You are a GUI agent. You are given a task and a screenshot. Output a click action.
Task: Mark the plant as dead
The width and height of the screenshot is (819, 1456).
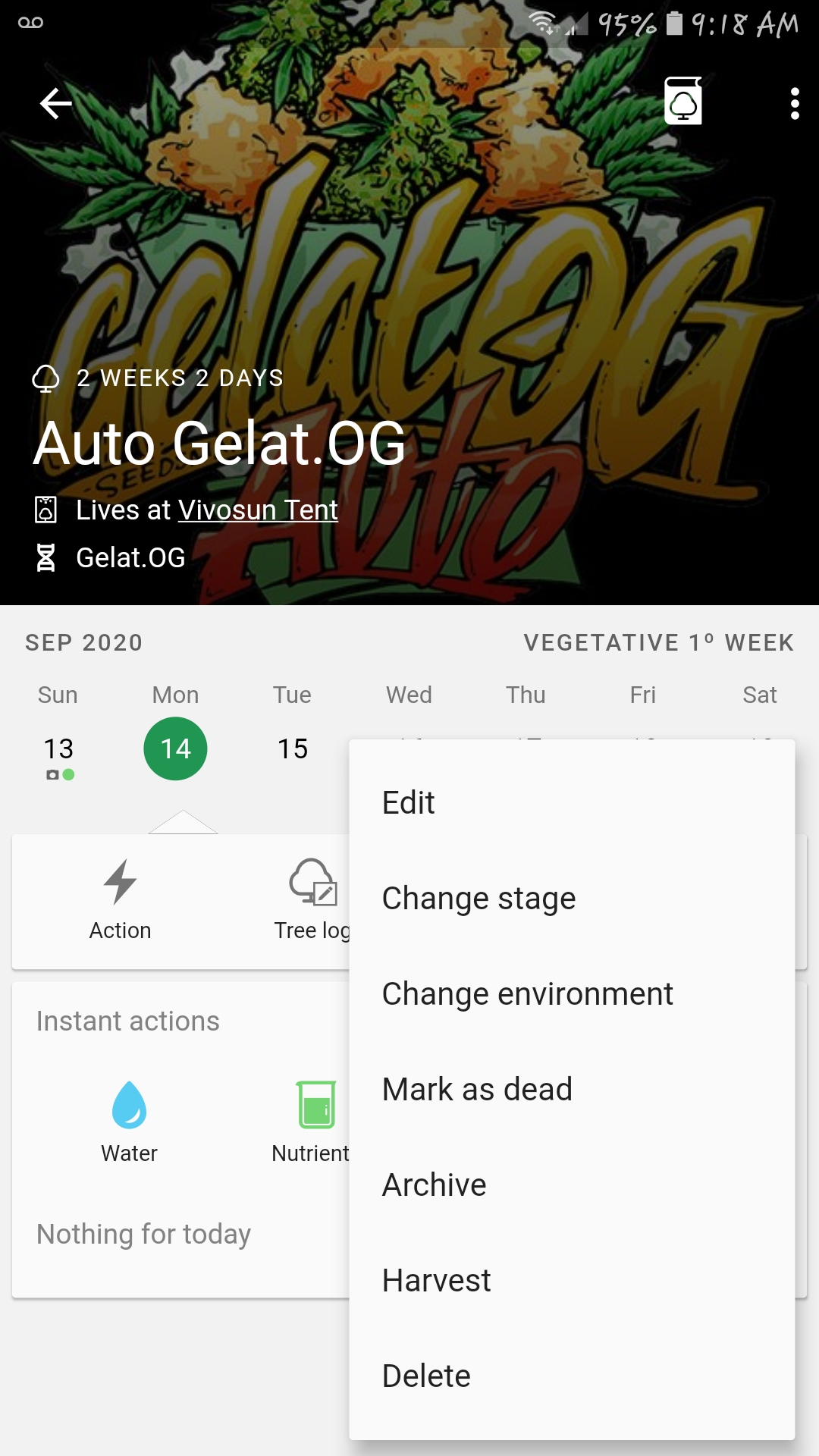pyautogui.click(x=572, y=1089)
